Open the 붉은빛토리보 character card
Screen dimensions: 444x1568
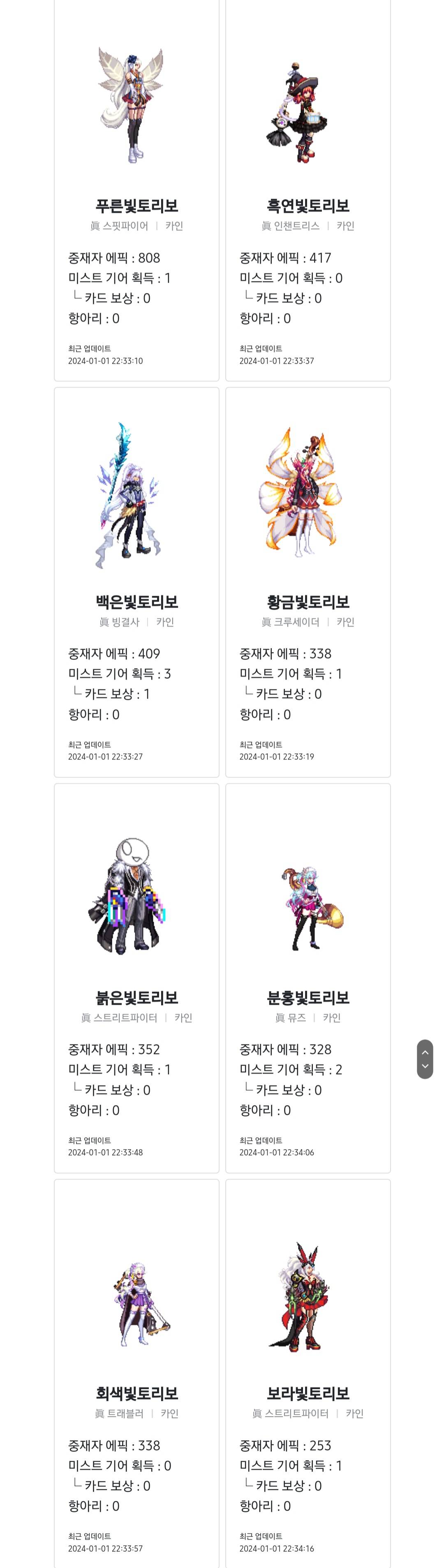click(136, 997)
